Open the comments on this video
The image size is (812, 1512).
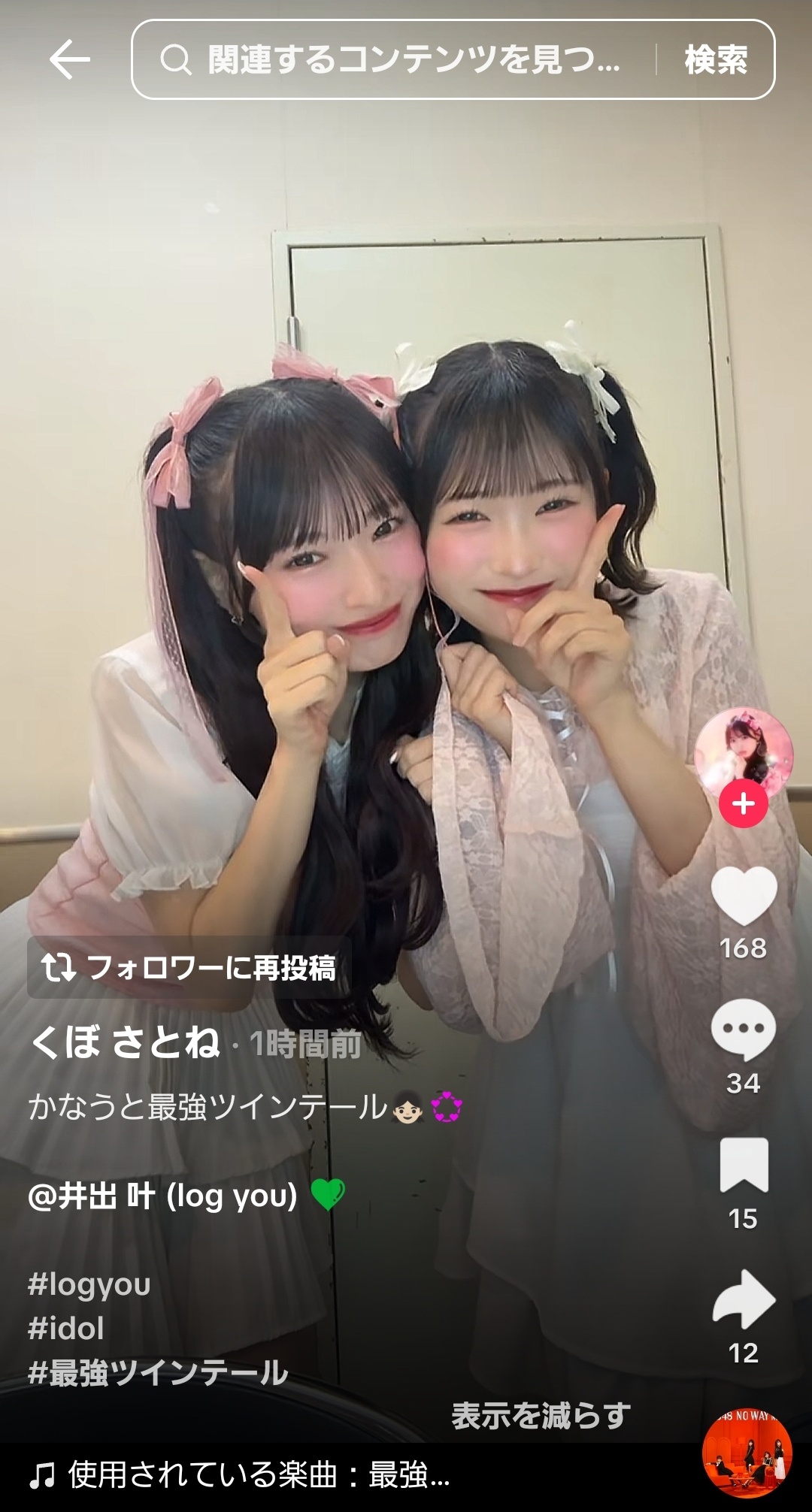point(743,1030)
